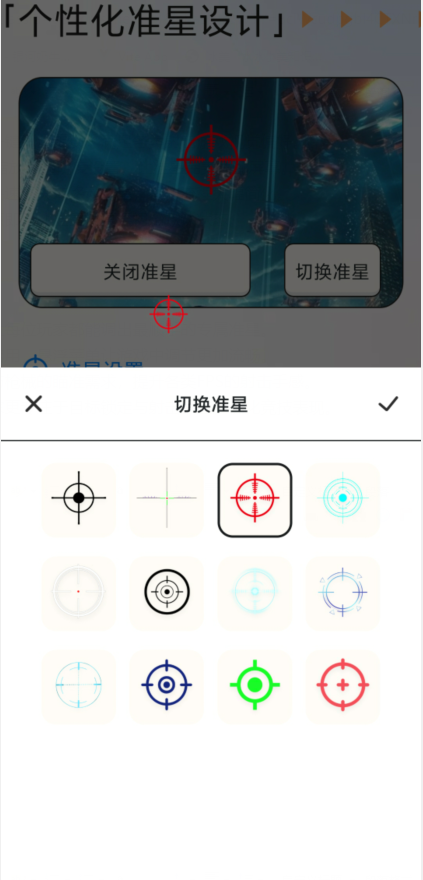Pick the thin light-blue circle crosshair
Viewport: 423px width, 880px height.
pyautogui.click(x=79, y=686)
